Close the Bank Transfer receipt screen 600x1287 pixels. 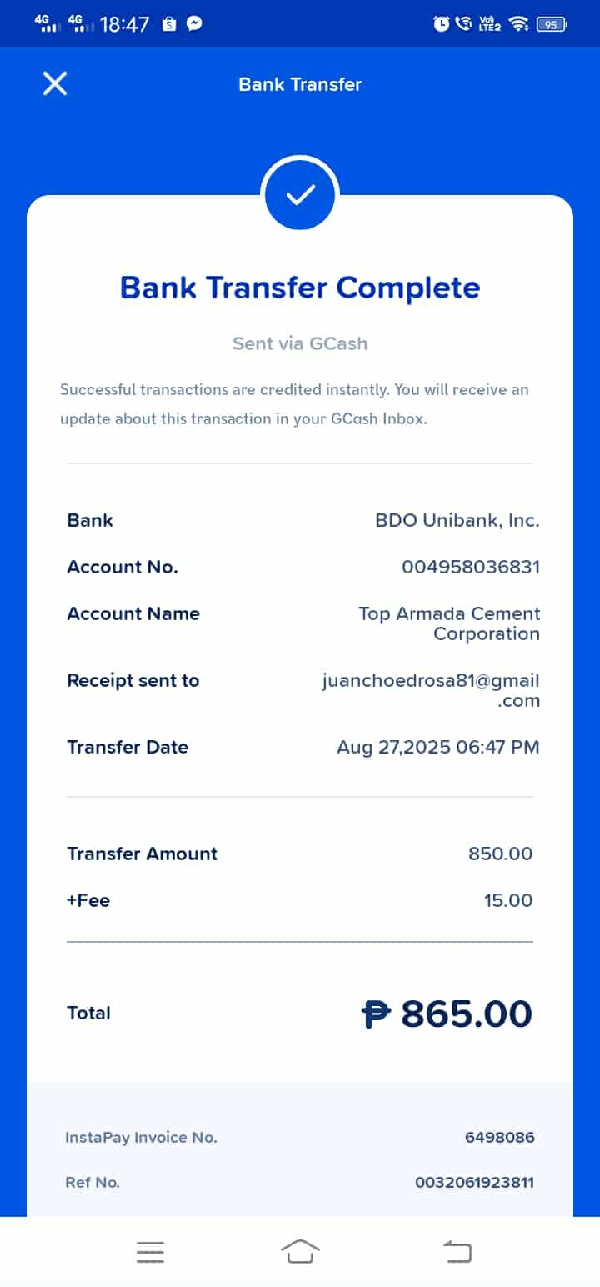pos(55,84)
